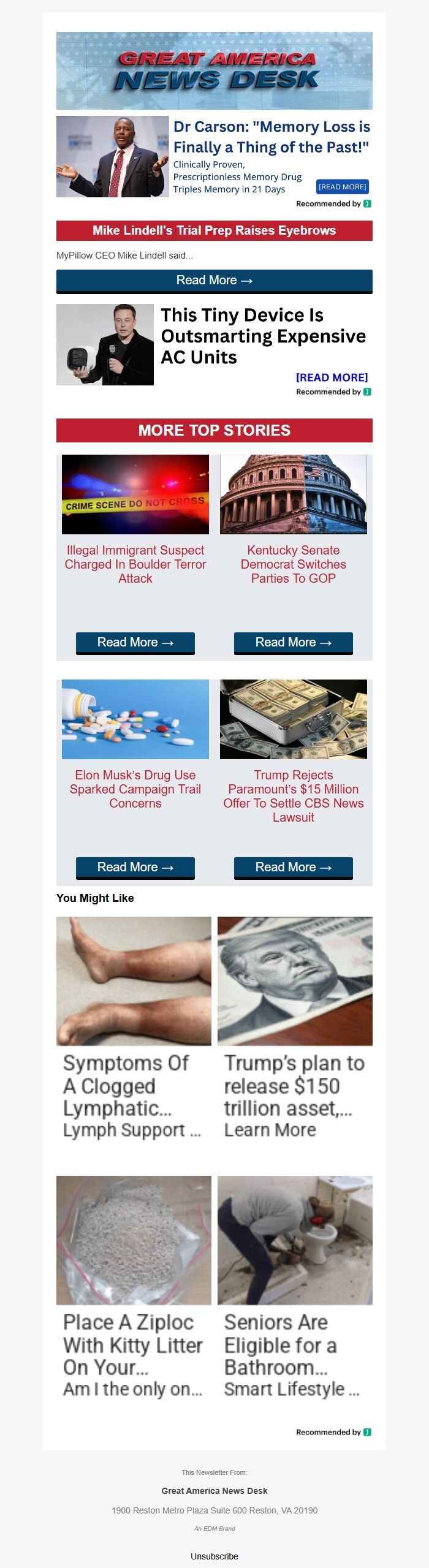Read more on Kentucky Senate party switch
This screenshot has height=1568, width=429.
point(293,642)
